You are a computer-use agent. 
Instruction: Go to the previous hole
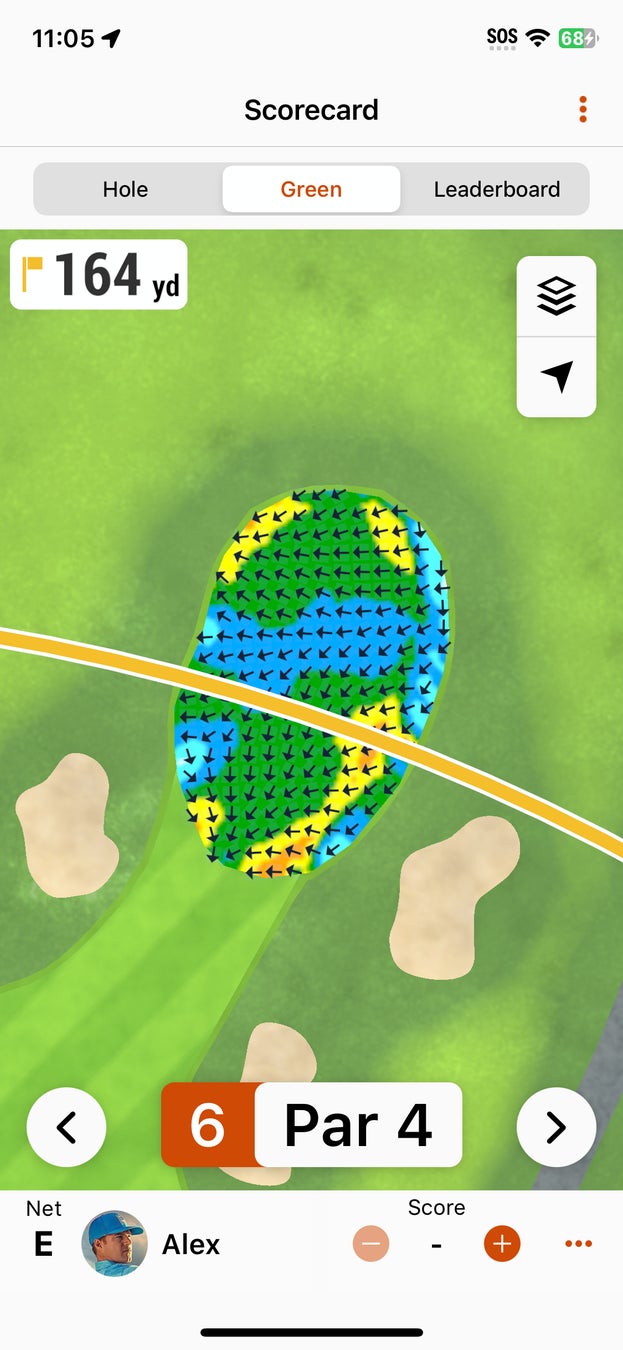pos(66,1127)
